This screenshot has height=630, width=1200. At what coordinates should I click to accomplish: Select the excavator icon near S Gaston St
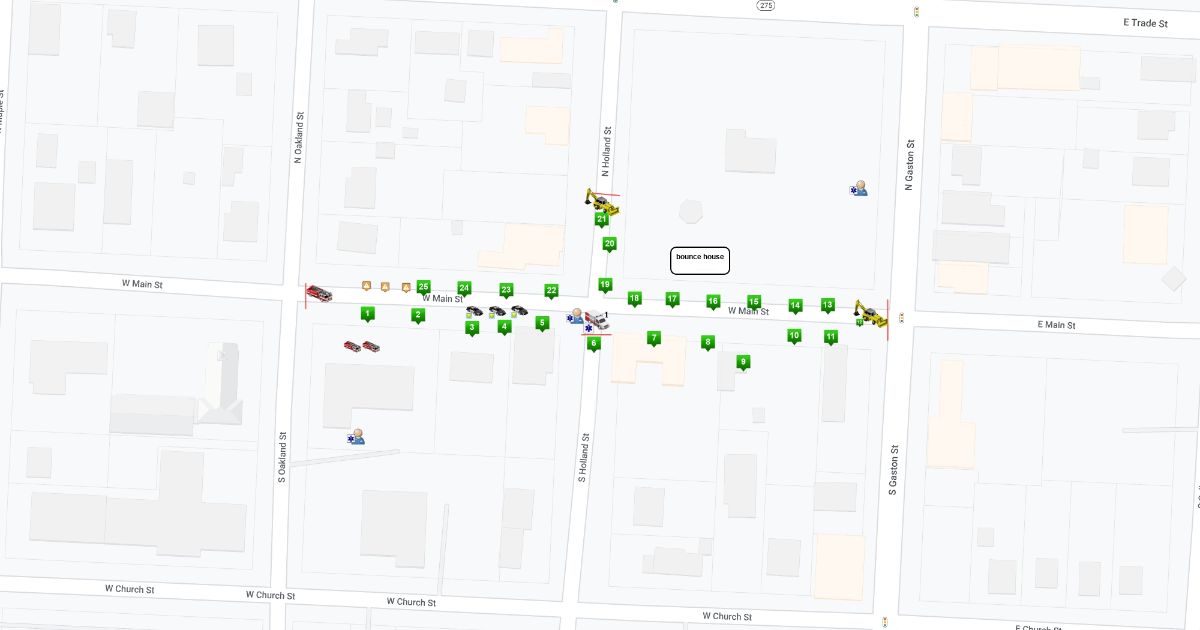pos(870,314)
